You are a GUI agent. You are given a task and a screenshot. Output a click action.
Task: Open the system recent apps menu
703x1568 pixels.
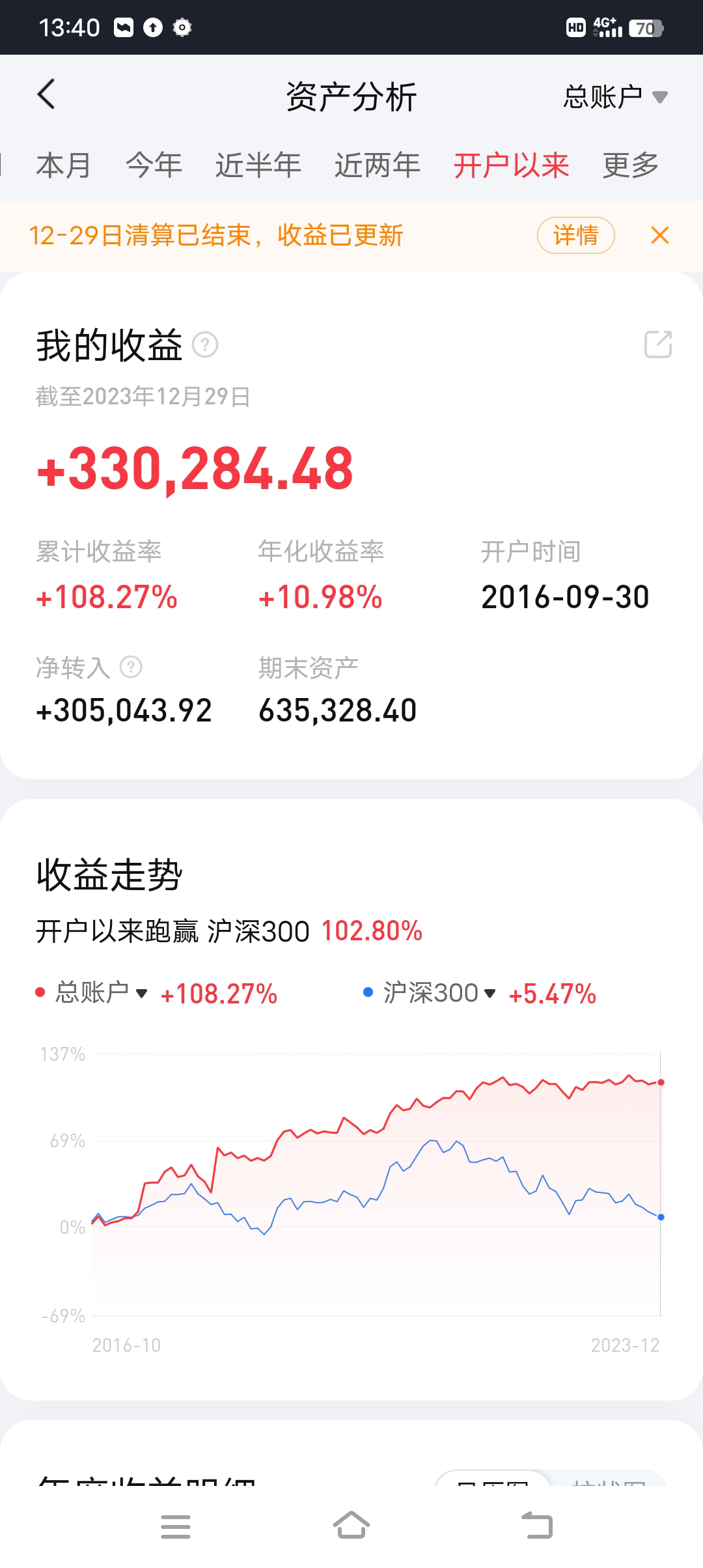[176, 1525]
